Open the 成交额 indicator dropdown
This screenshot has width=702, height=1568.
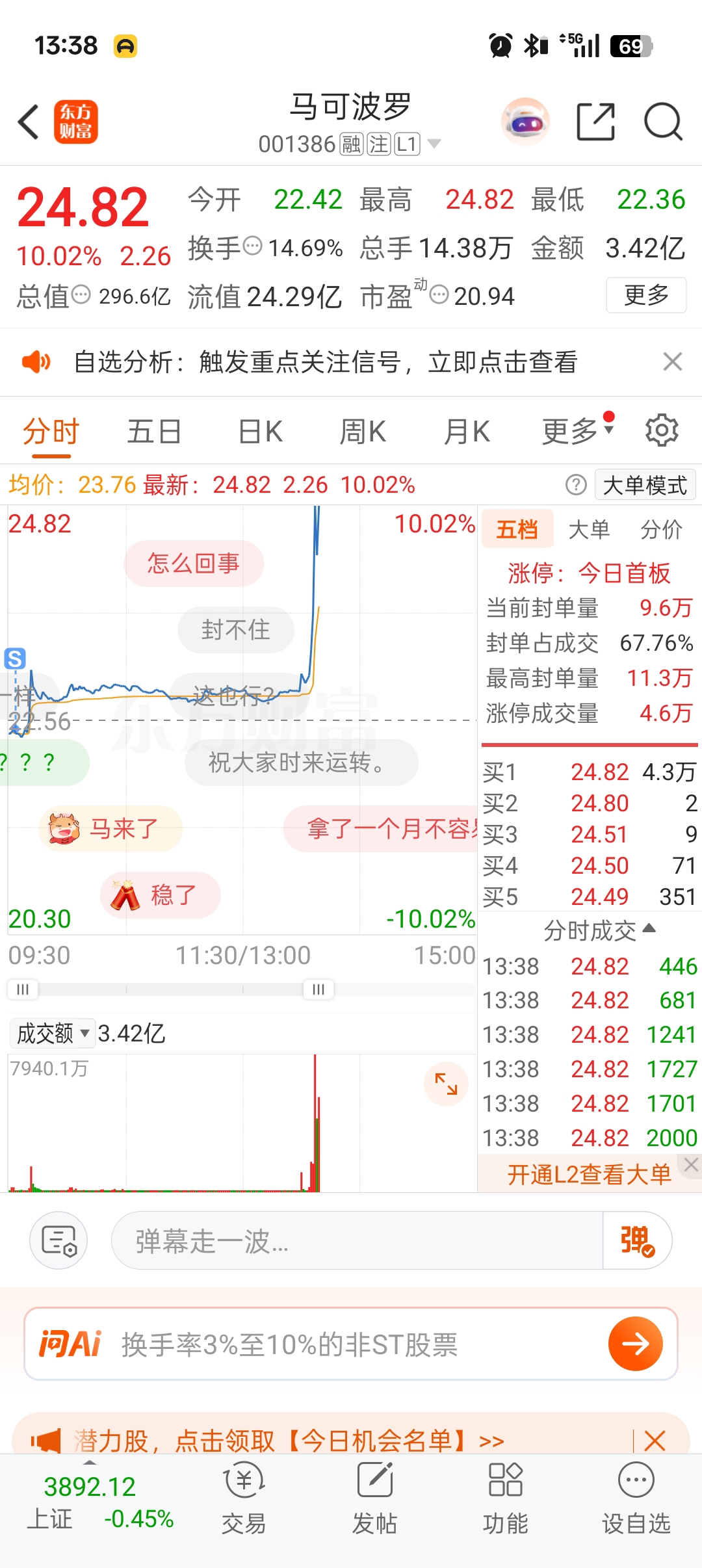[x=53, y=1033]
